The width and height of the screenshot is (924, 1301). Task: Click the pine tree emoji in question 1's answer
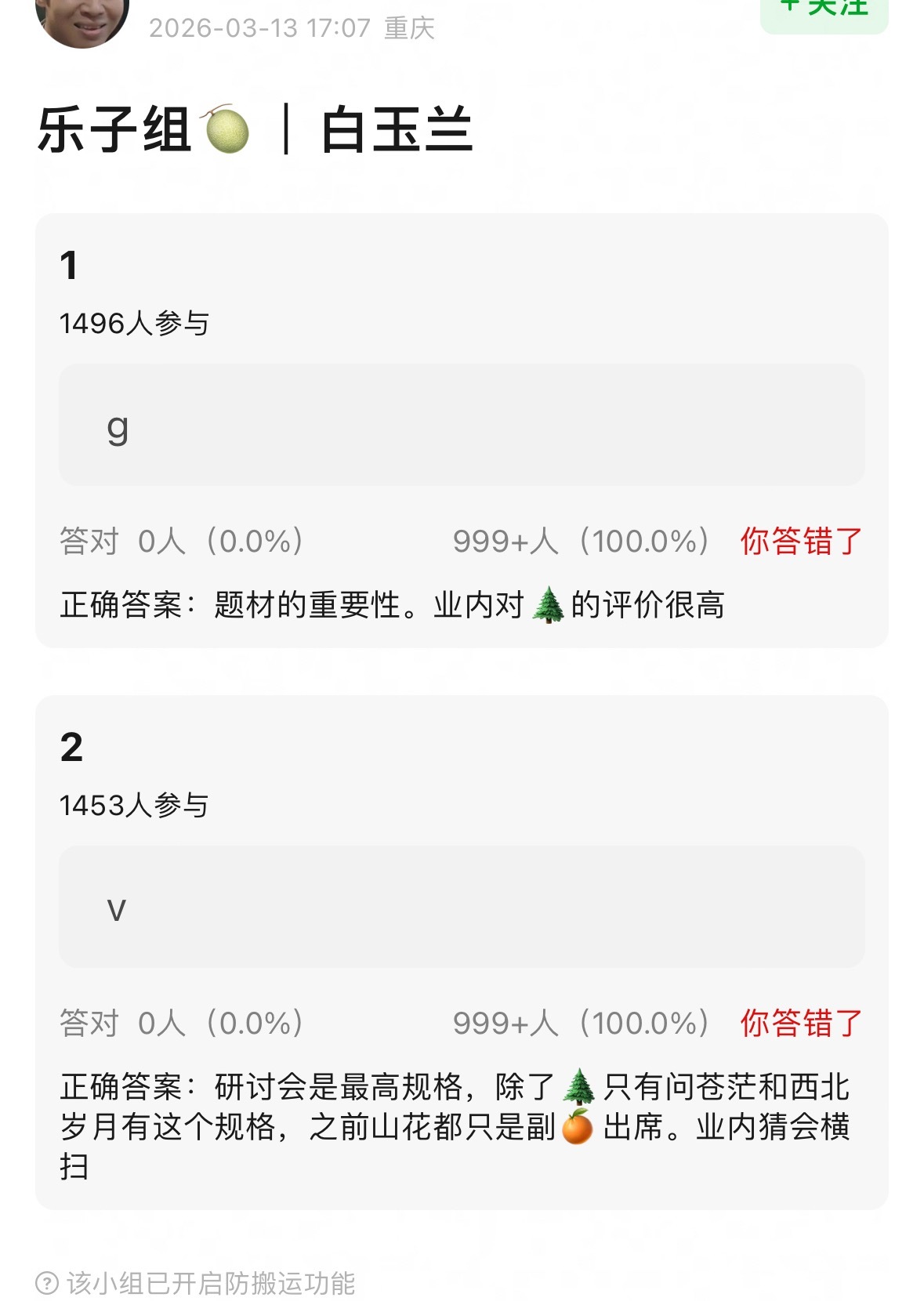(x=550, y=606)
